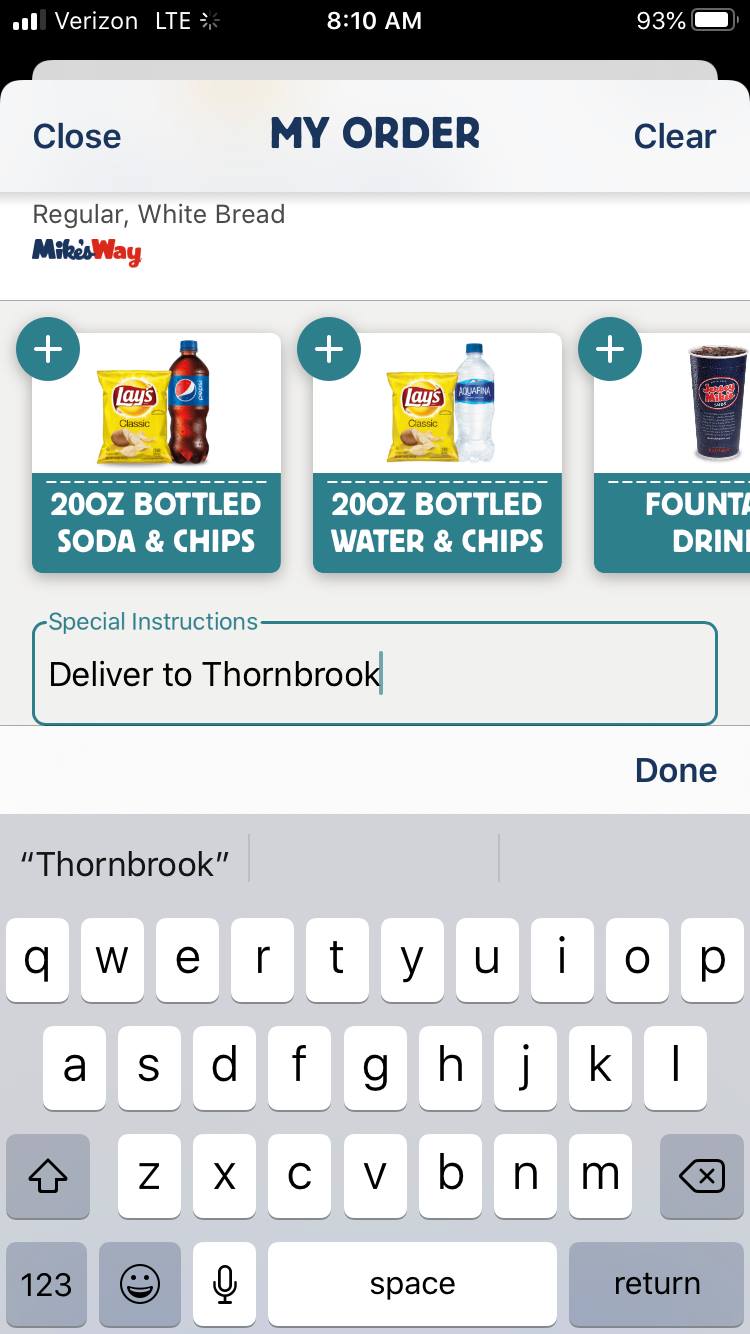Add the Fountain Drink upsell
750x1334 pixels.
[x=610, y=349]
